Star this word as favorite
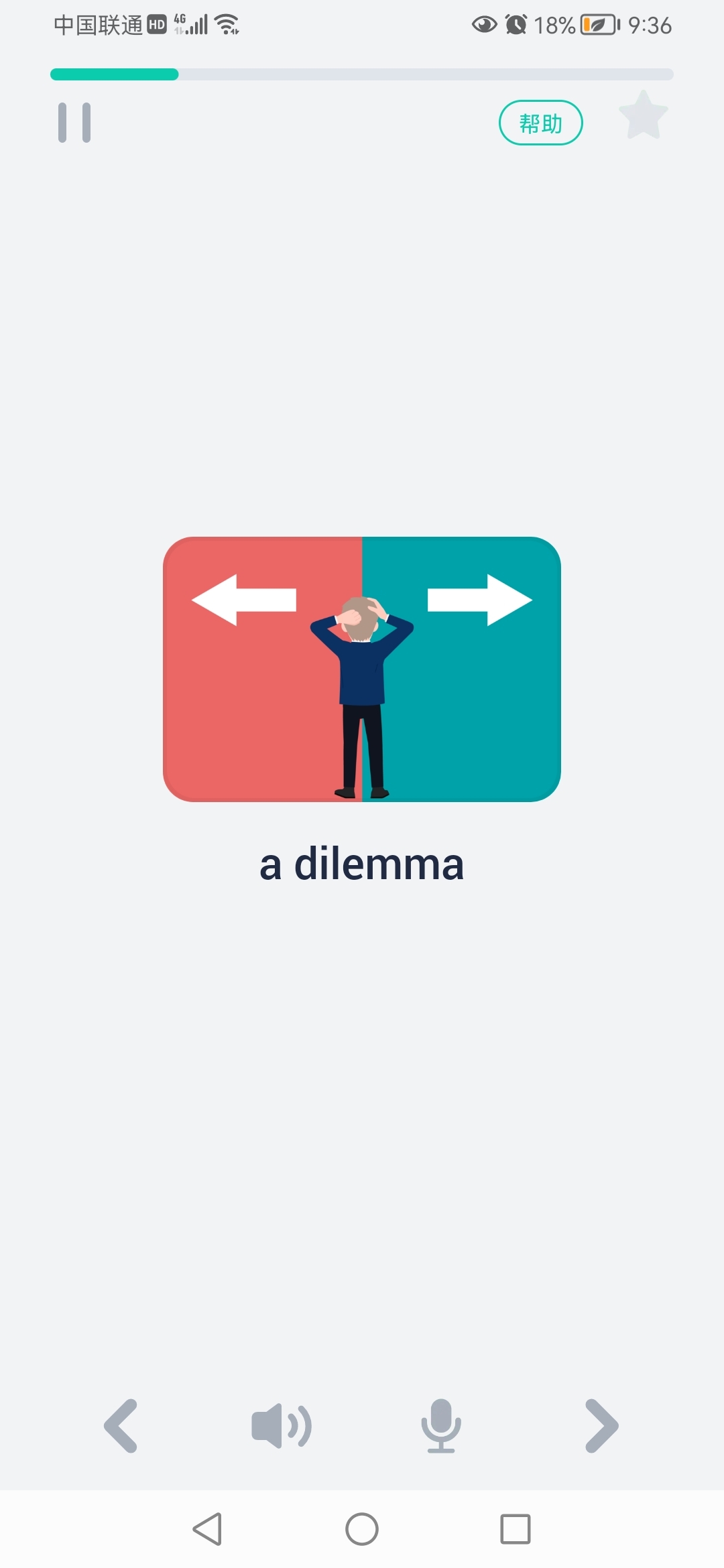The width and height of the screenshot is (724, 1568). pyautogui.click(x=643, y=117)
